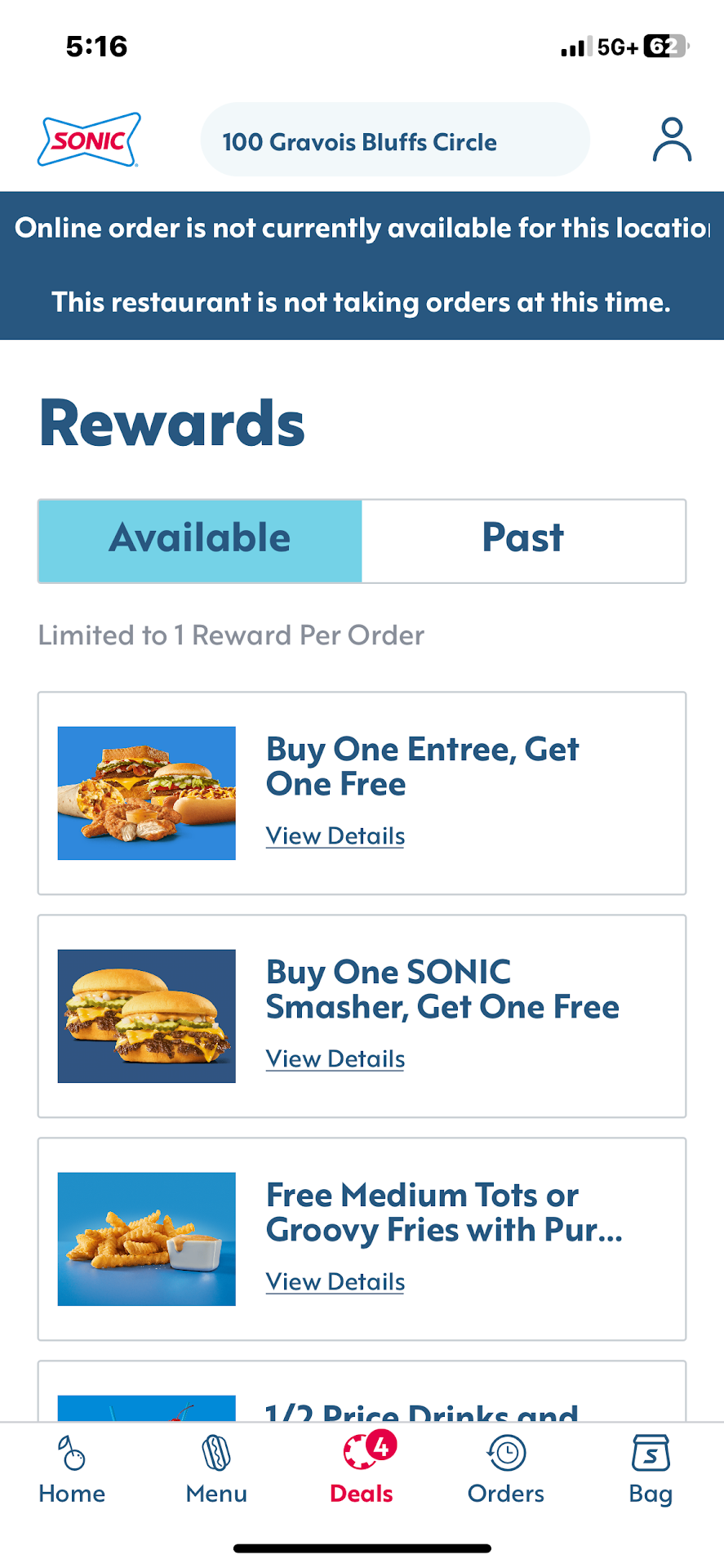The image size is (724, 1568).
Task: View details for Buy One Entree reward
Action: (335, 835)
